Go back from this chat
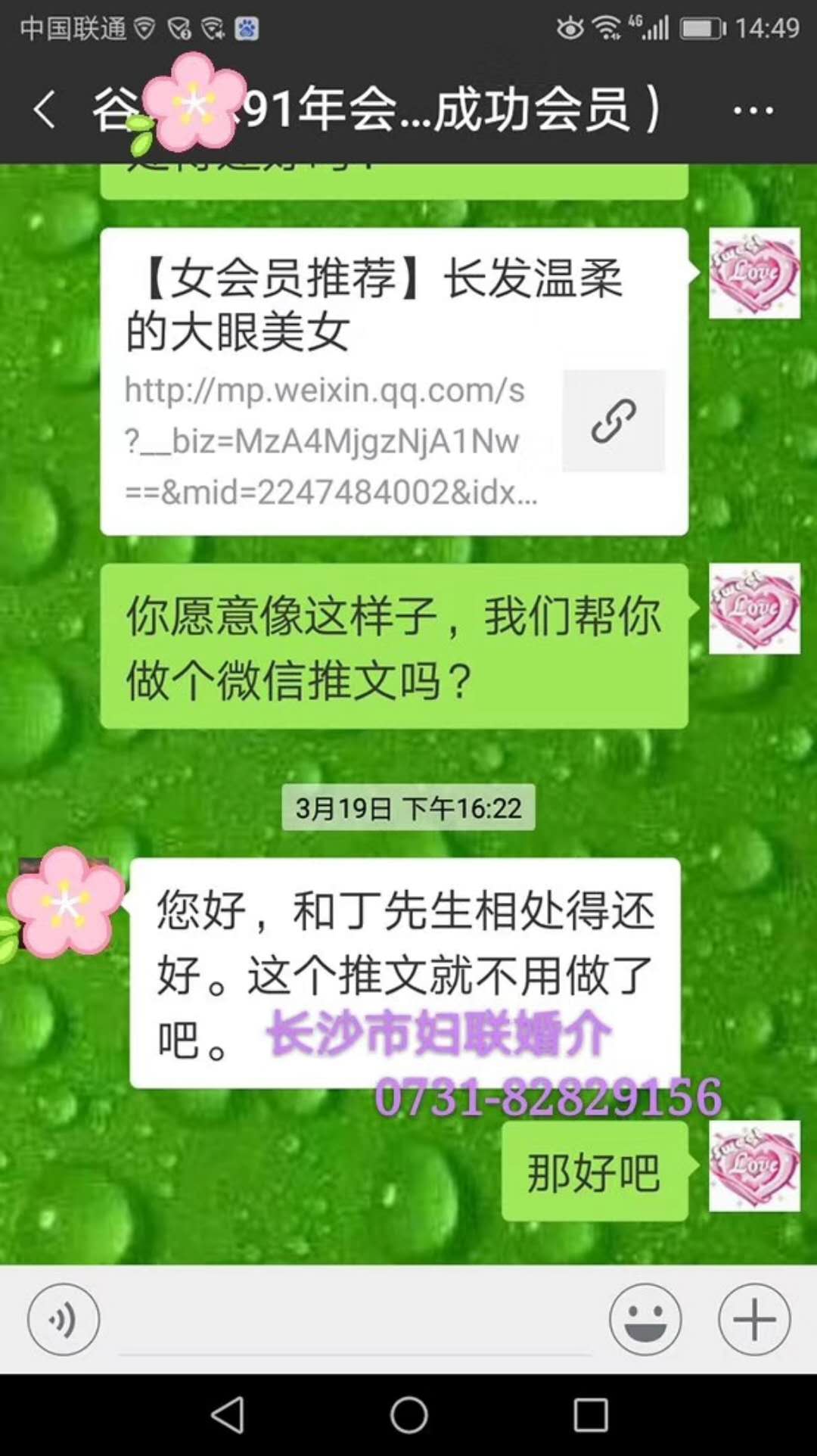The width and height of the screenshot is (817, 1456). coord(45,110)
